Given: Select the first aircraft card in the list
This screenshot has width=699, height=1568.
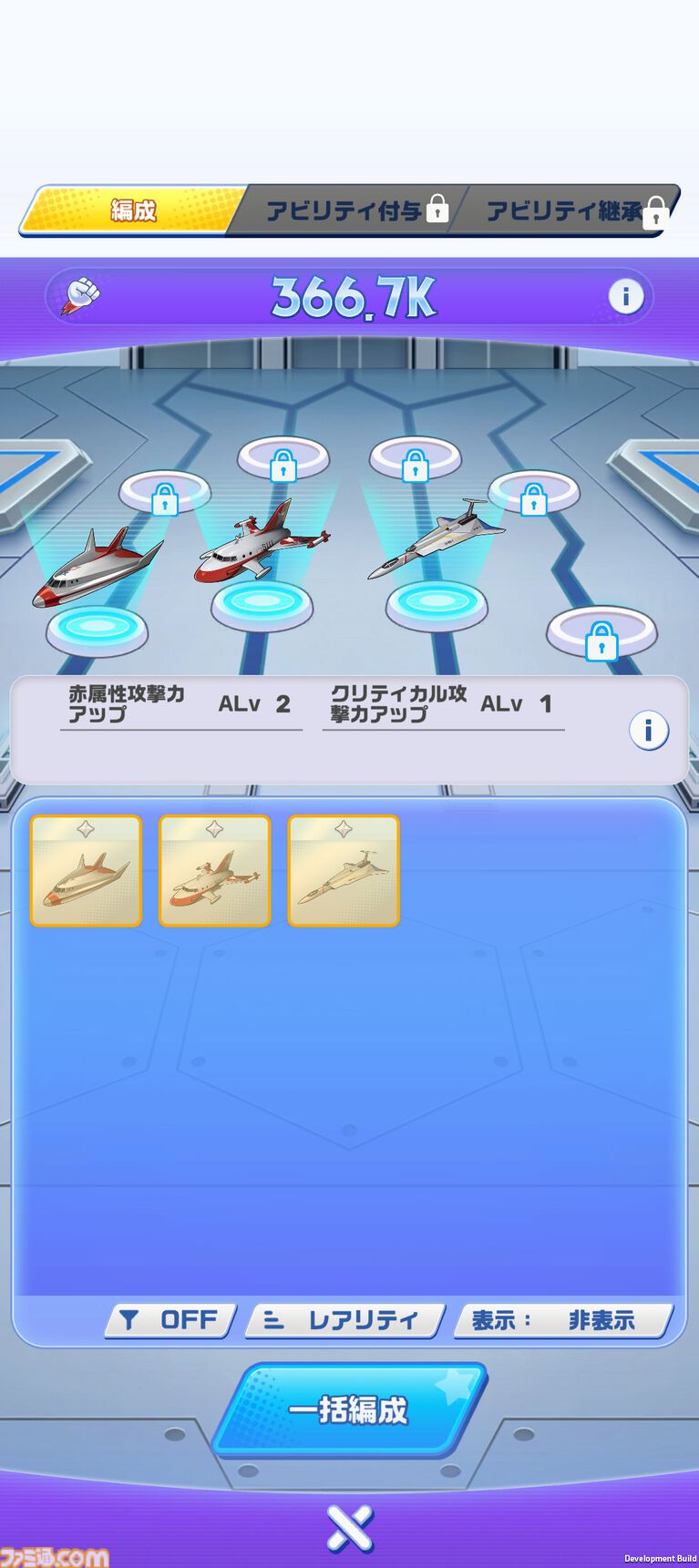Looking at the screenshot, I should coord(86,871).
